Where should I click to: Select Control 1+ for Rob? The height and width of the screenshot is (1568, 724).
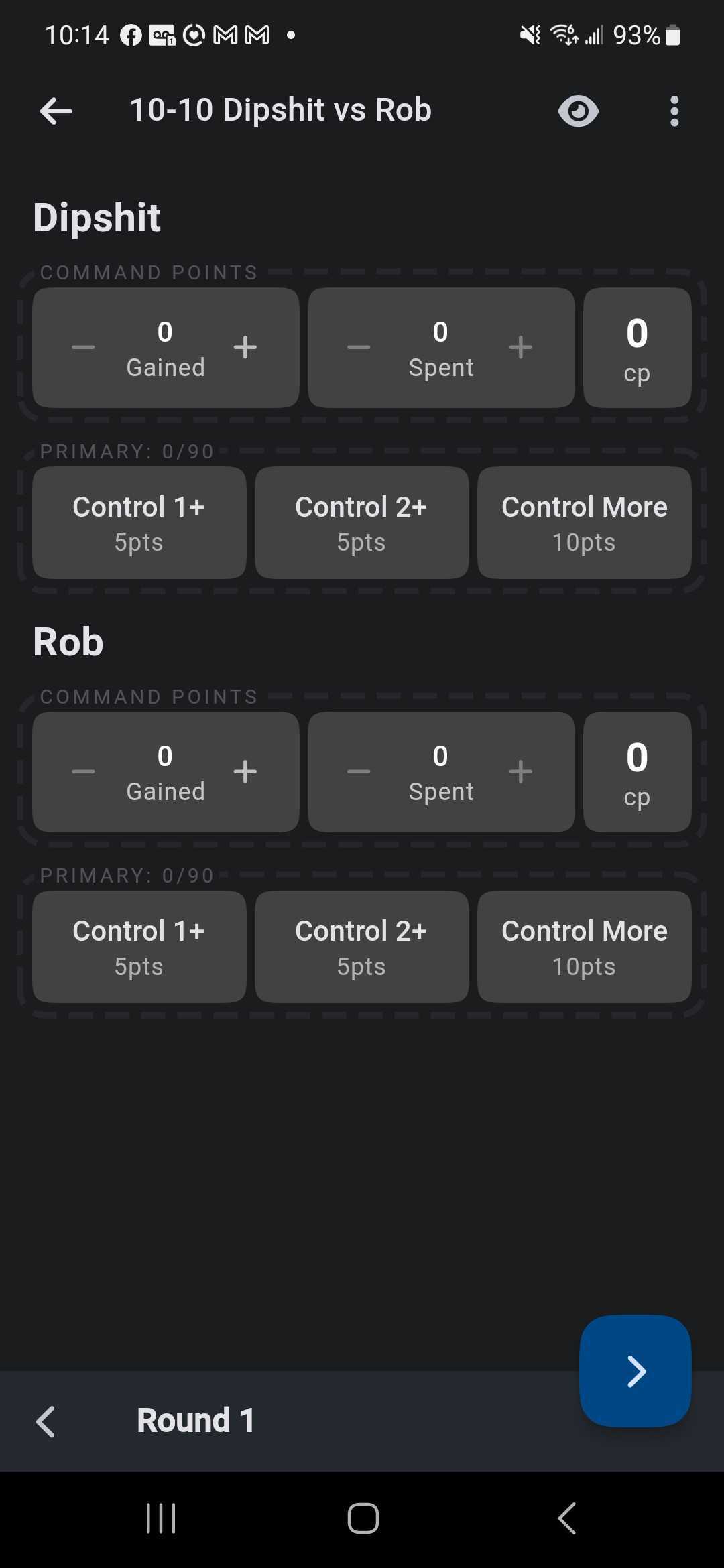click(139, 947)
